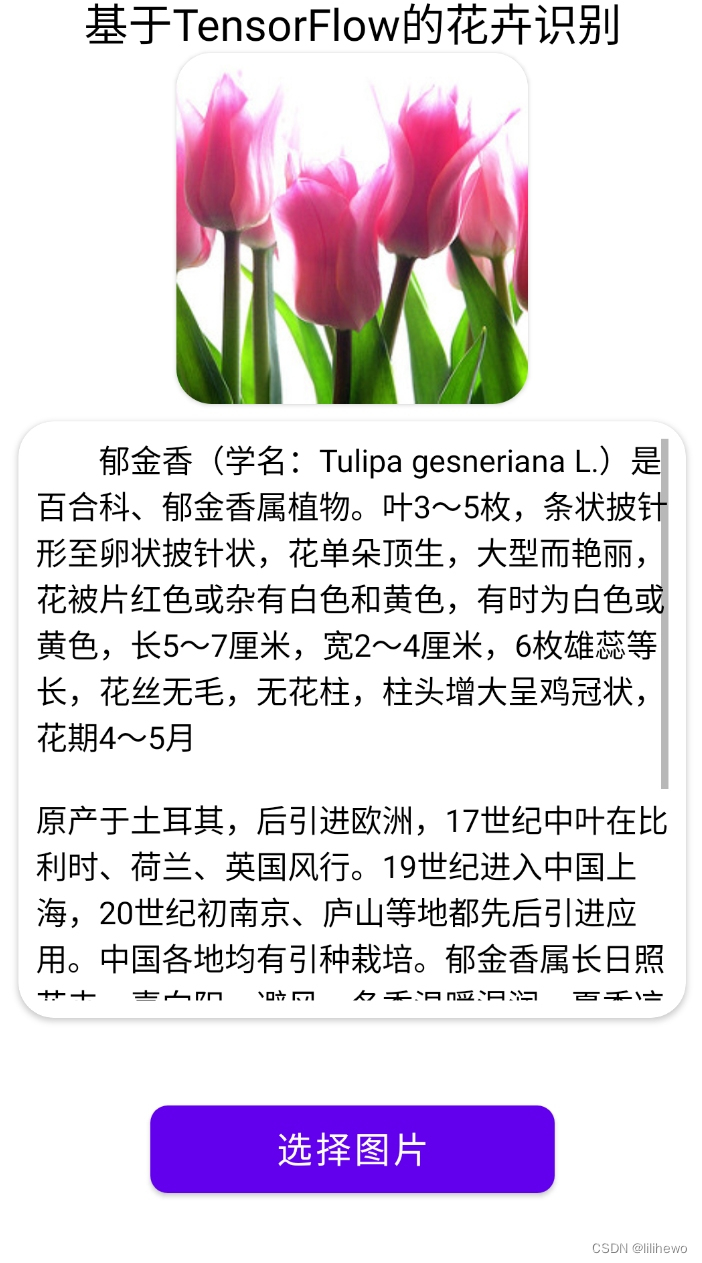702x1263 pixels.
Task: Tap the 选择图片 button
Action: click(352, 1149)
